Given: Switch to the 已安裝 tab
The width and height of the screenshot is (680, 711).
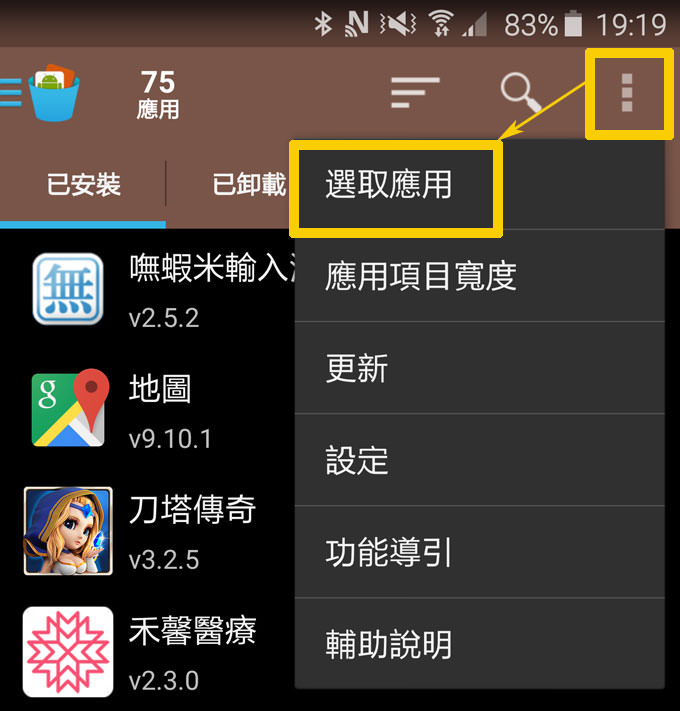Looking at the screenshot, I should pos(83,185).
